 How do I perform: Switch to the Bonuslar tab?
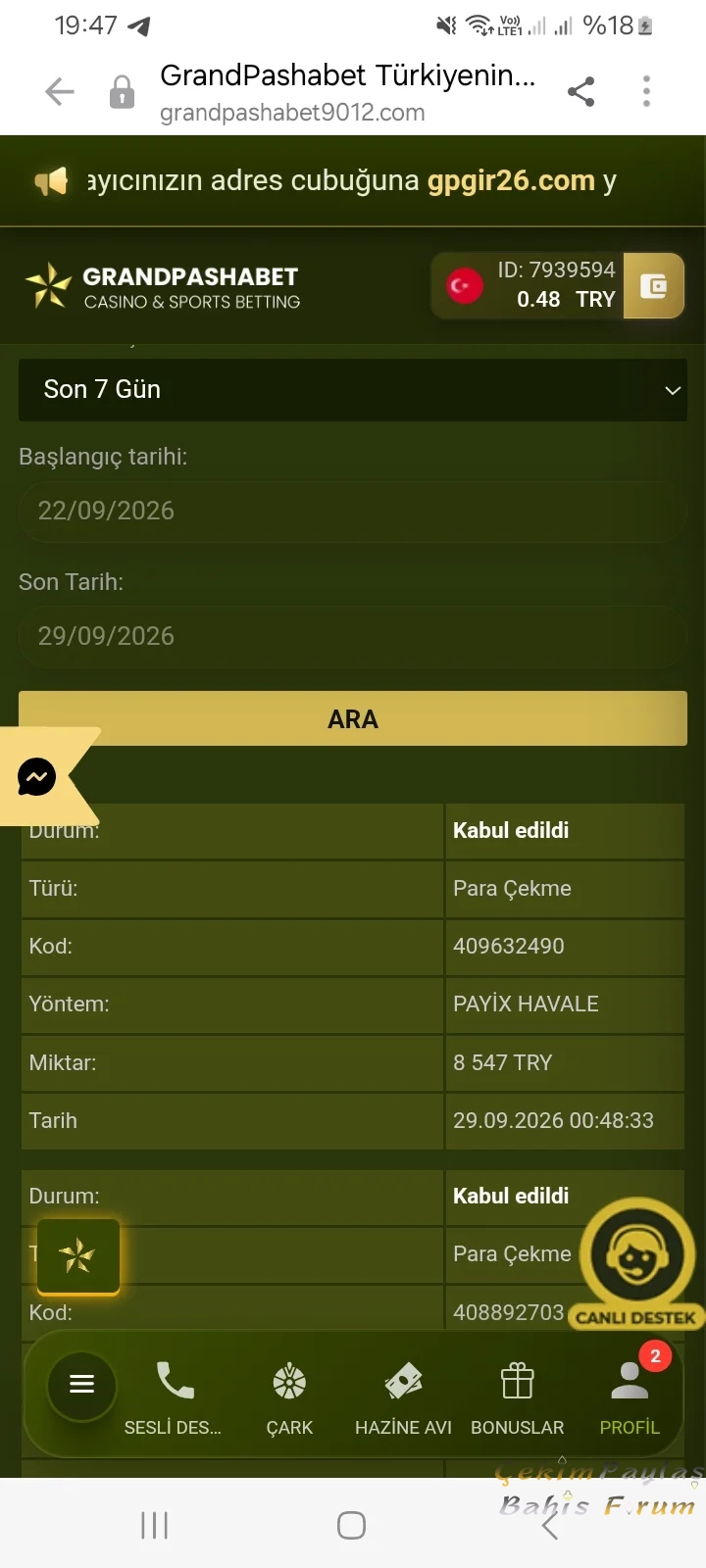tap(517, 1398)
